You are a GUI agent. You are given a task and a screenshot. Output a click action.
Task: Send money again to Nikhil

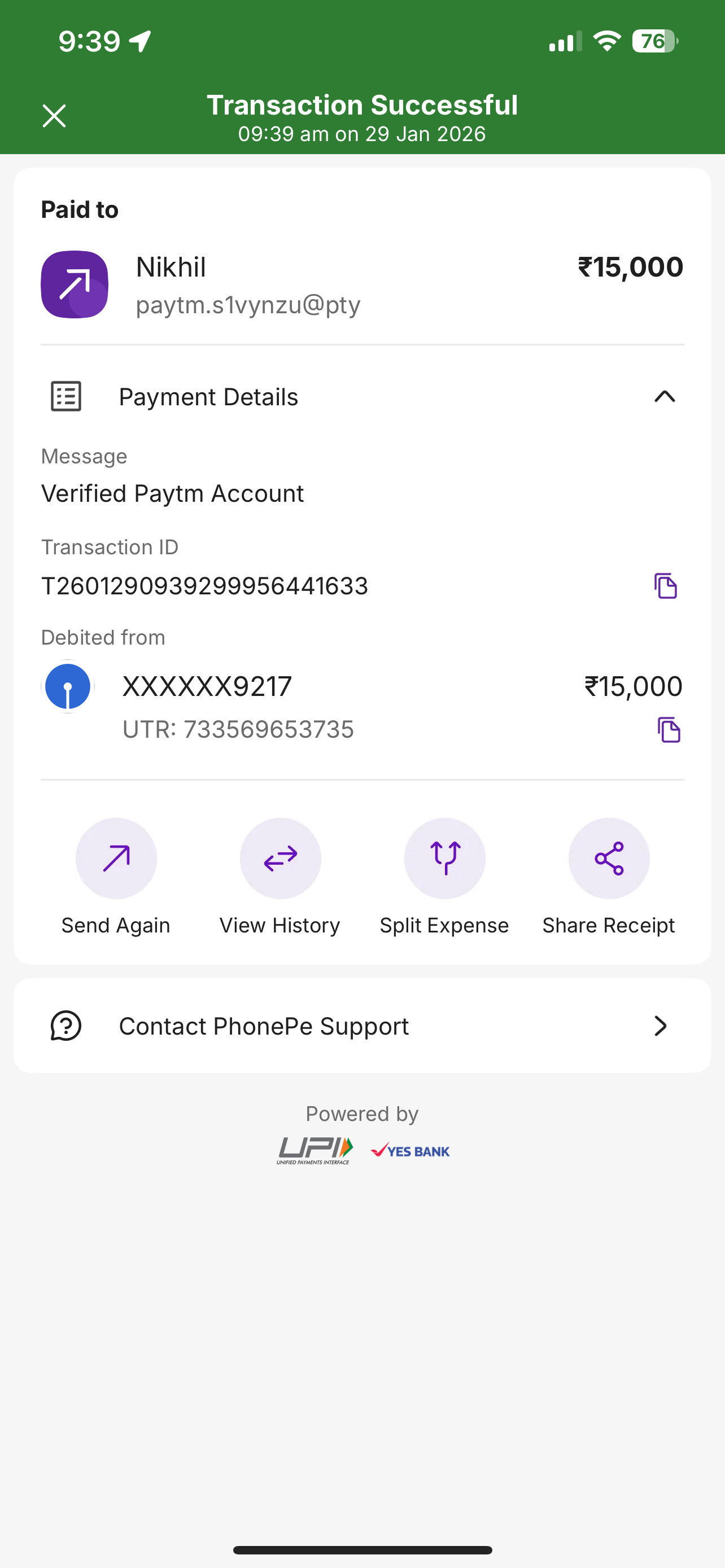point(116,859)
